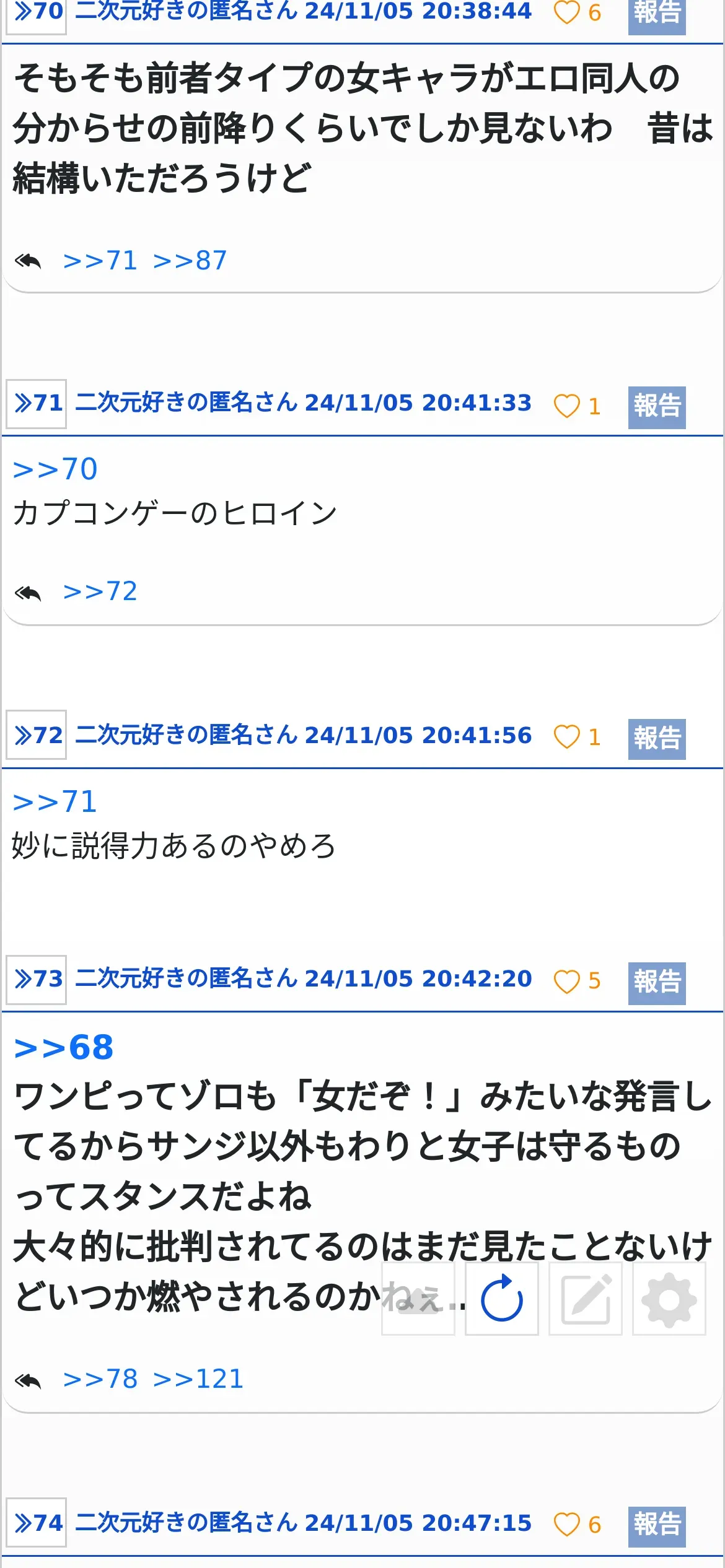
Task: Follow the >>68 anchor in post 73
Action: (x=64, y=1047)
